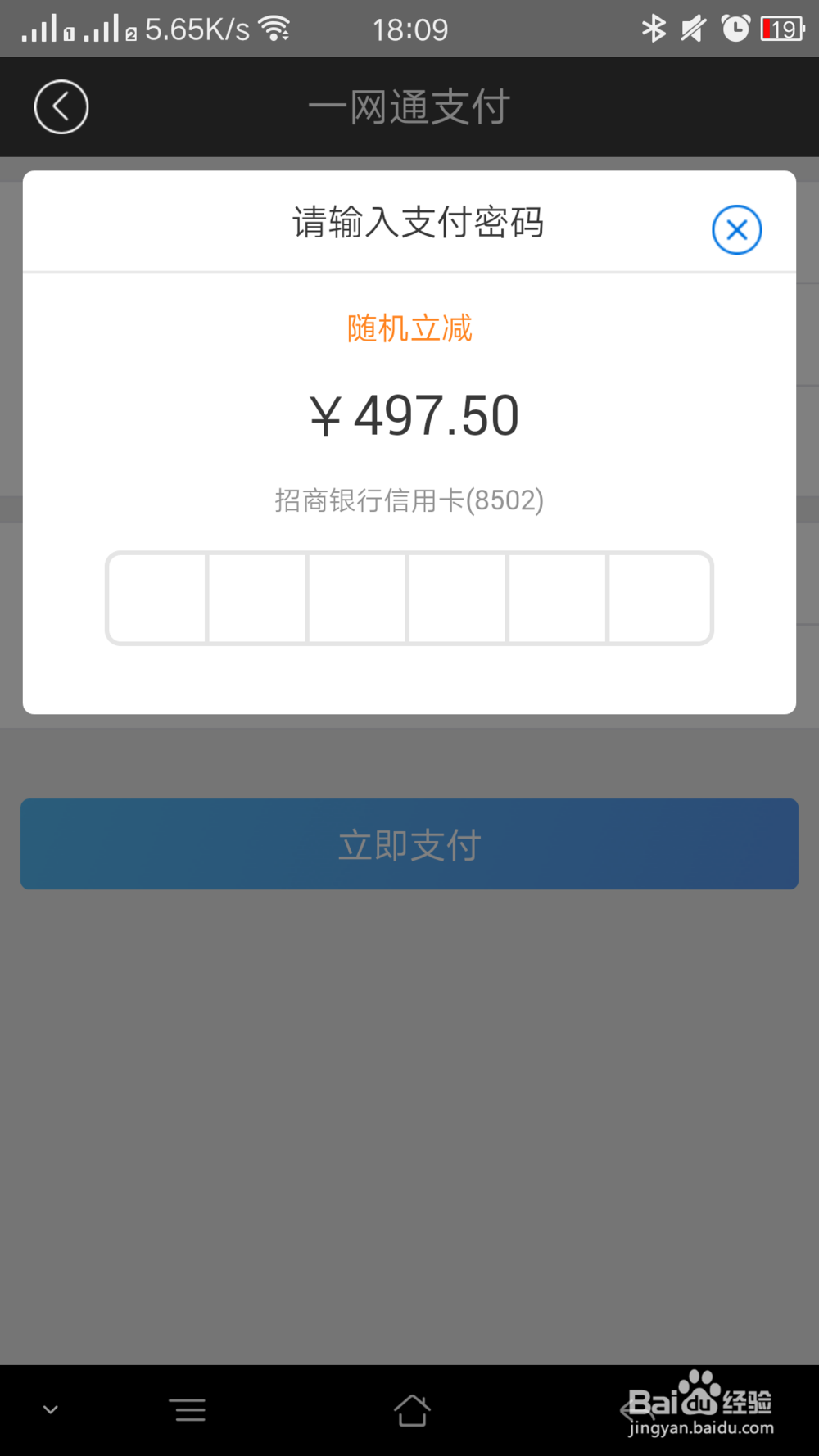
Task: Tap the Bluetooth icon in the status bar
Action: 653,28
